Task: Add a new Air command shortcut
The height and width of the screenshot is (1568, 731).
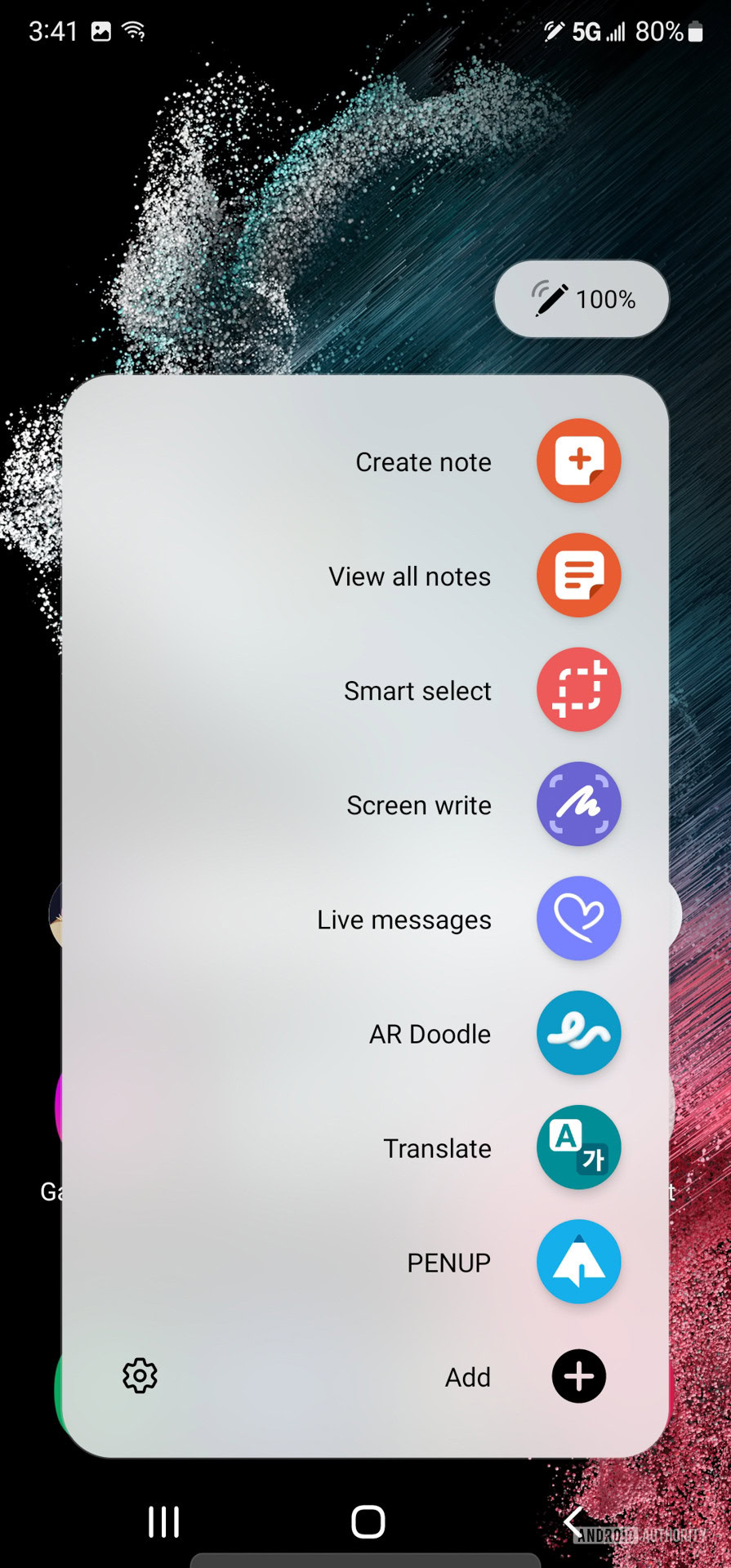Action: click(578, 1376)
